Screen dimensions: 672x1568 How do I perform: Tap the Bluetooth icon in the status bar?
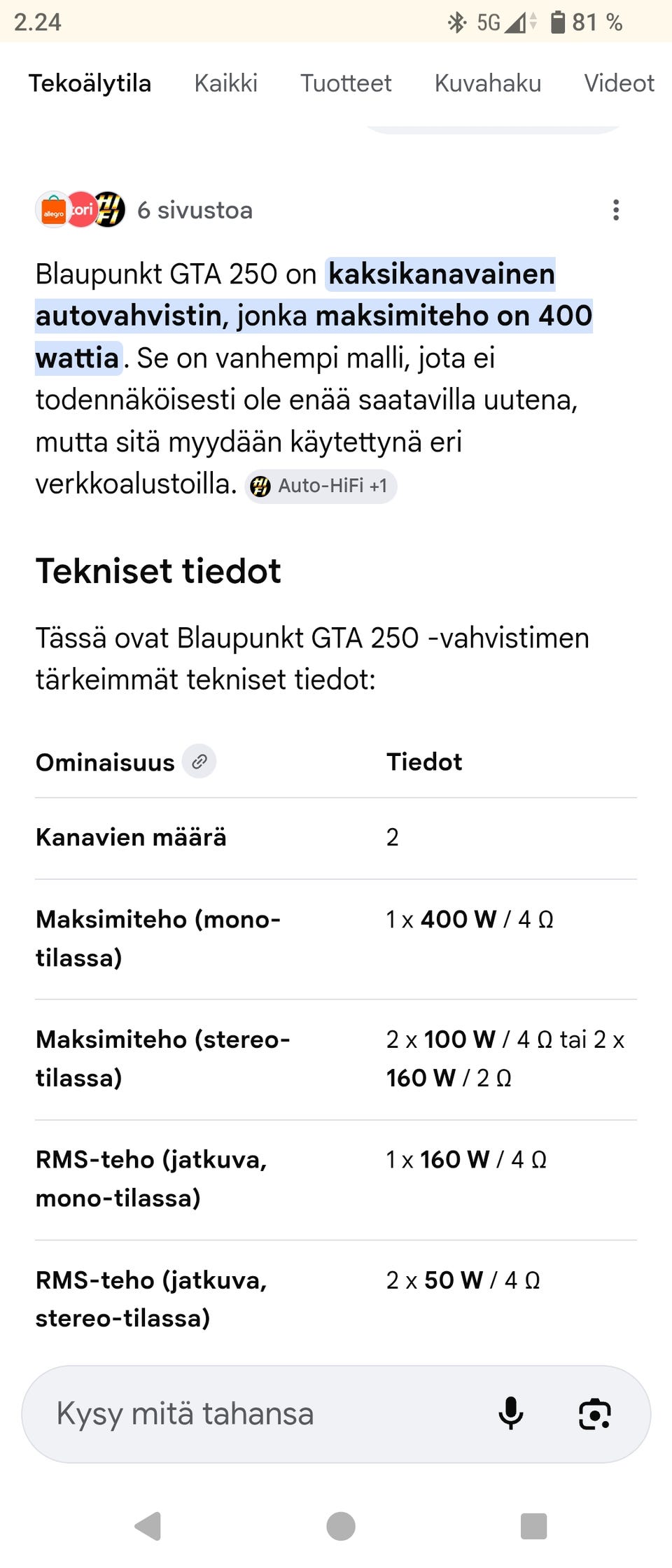coord(456,22)
